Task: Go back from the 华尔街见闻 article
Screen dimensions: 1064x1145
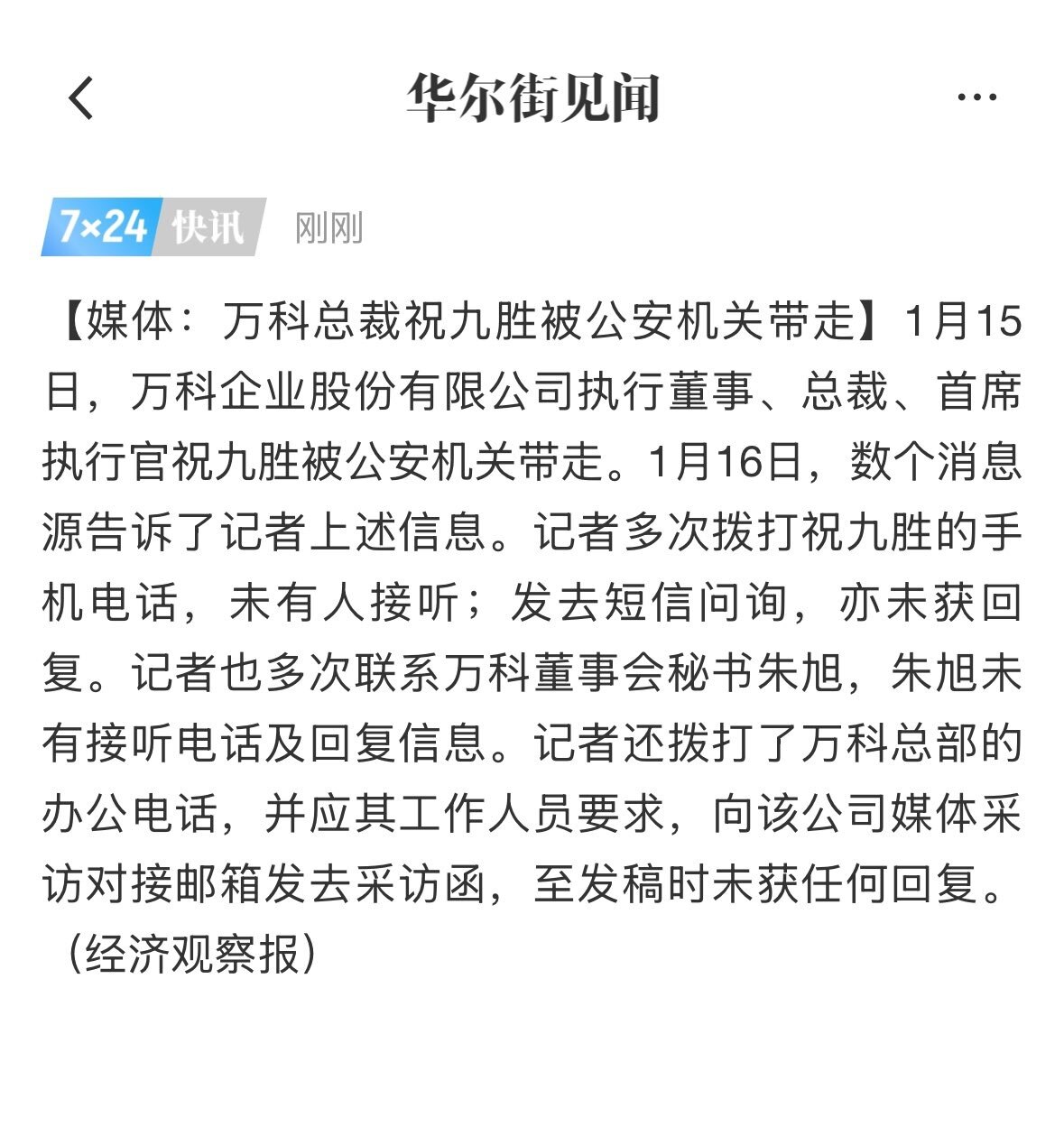Action: pos(81,97)
